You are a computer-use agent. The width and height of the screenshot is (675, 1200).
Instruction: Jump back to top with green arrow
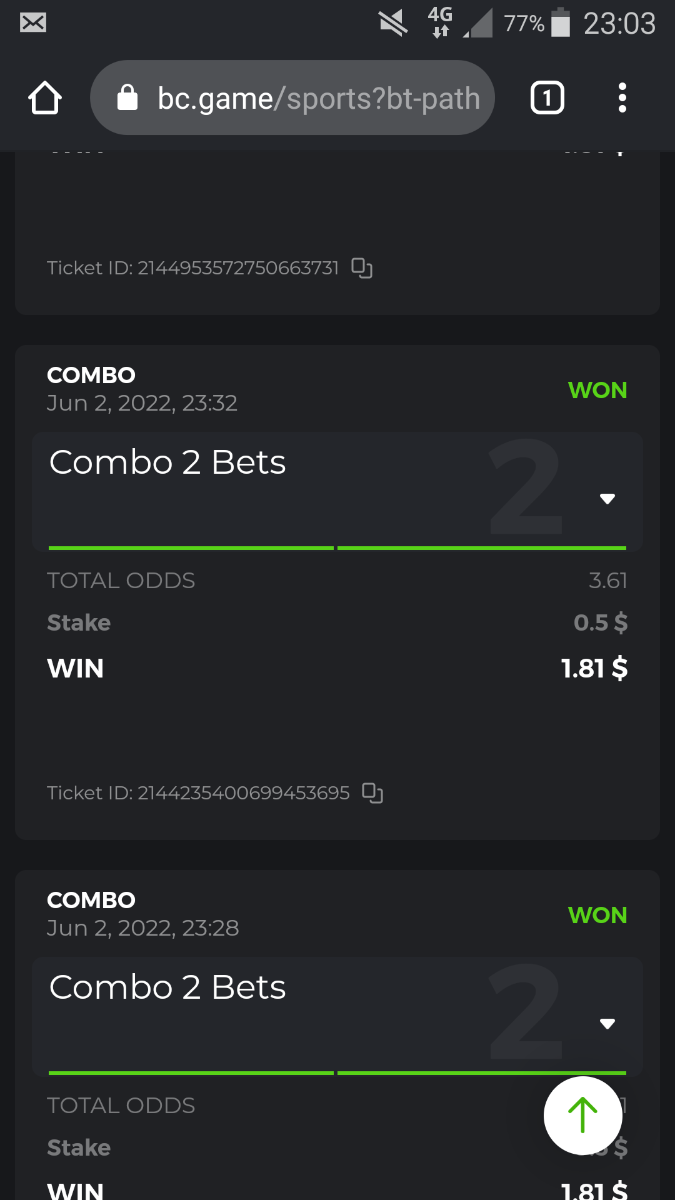click(x=583, y=1116)
